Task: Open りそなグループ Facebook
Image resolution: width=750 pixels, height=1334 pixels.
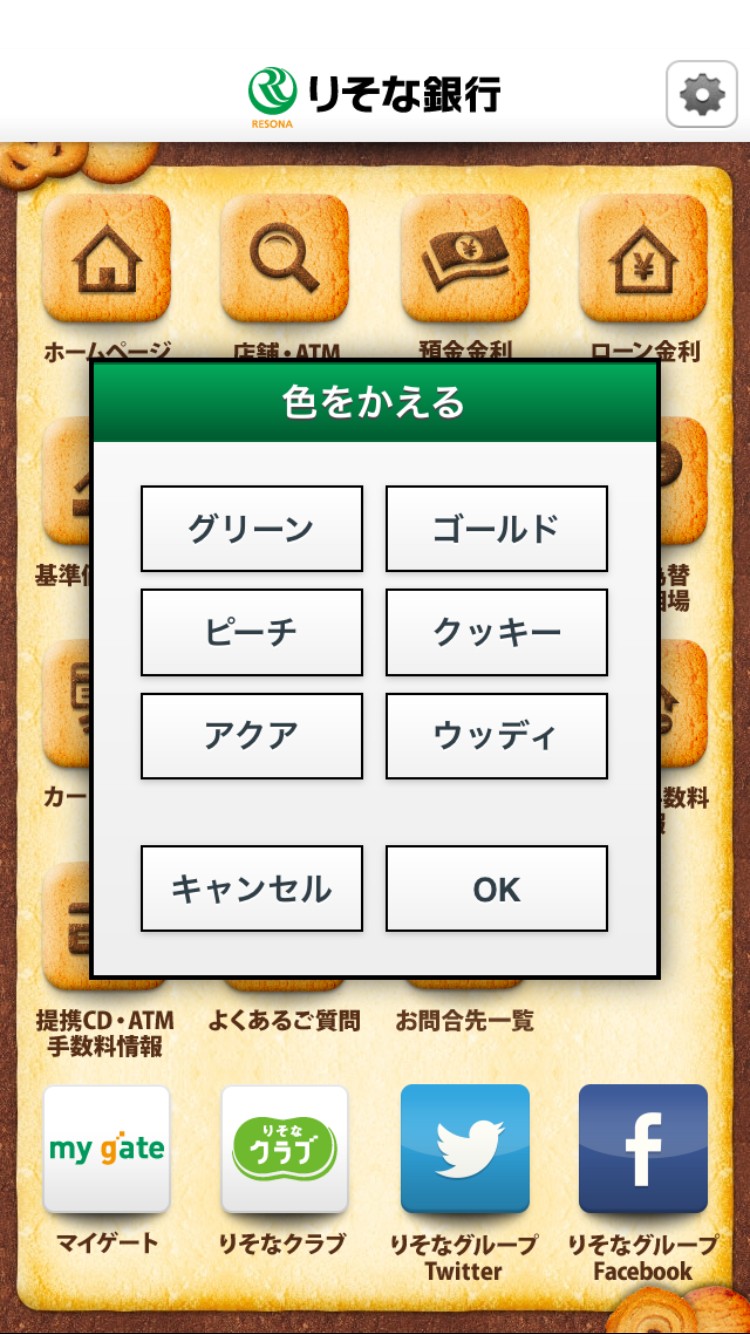Action: pos(643,1149)
